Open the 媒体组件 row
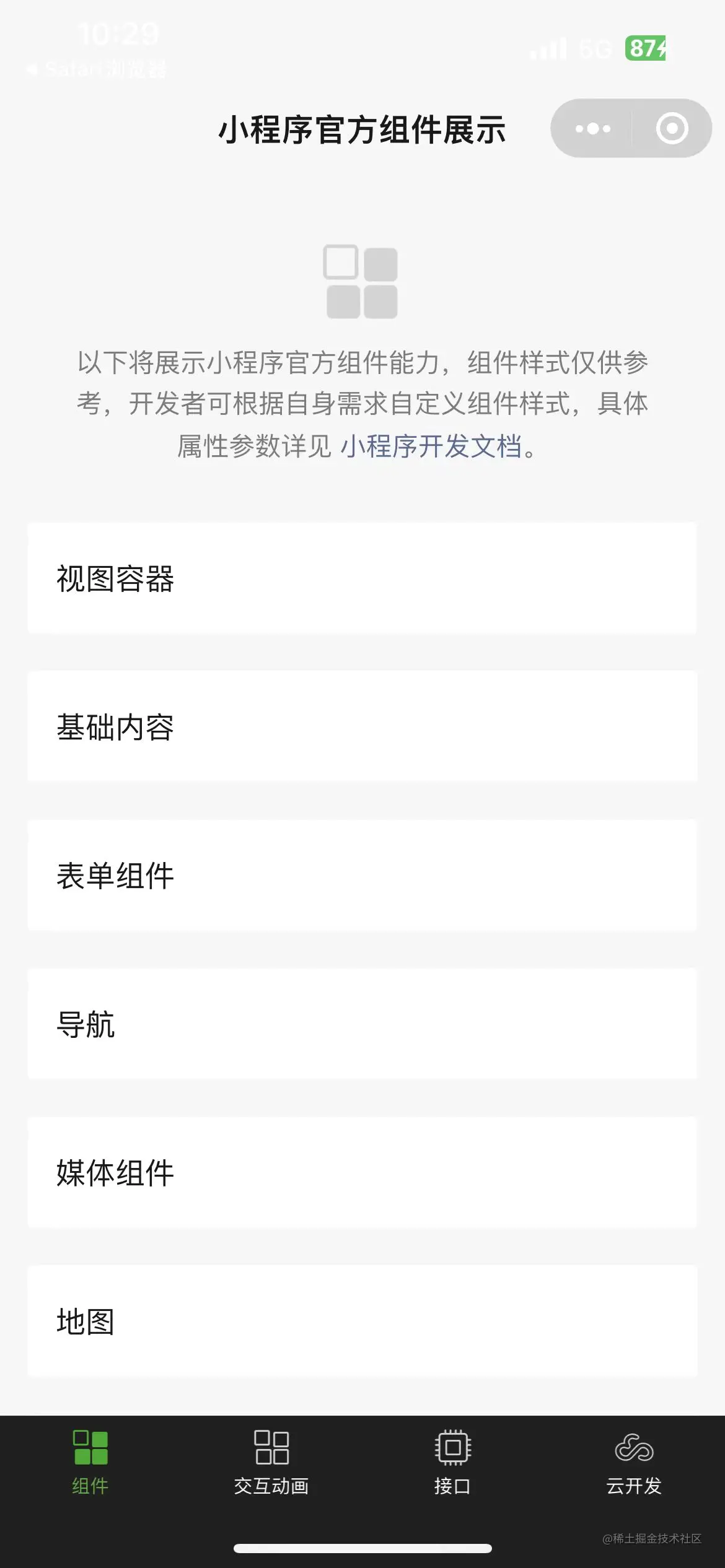The height and width of the screenshot is (1568, 725). tap(362, 1173)
